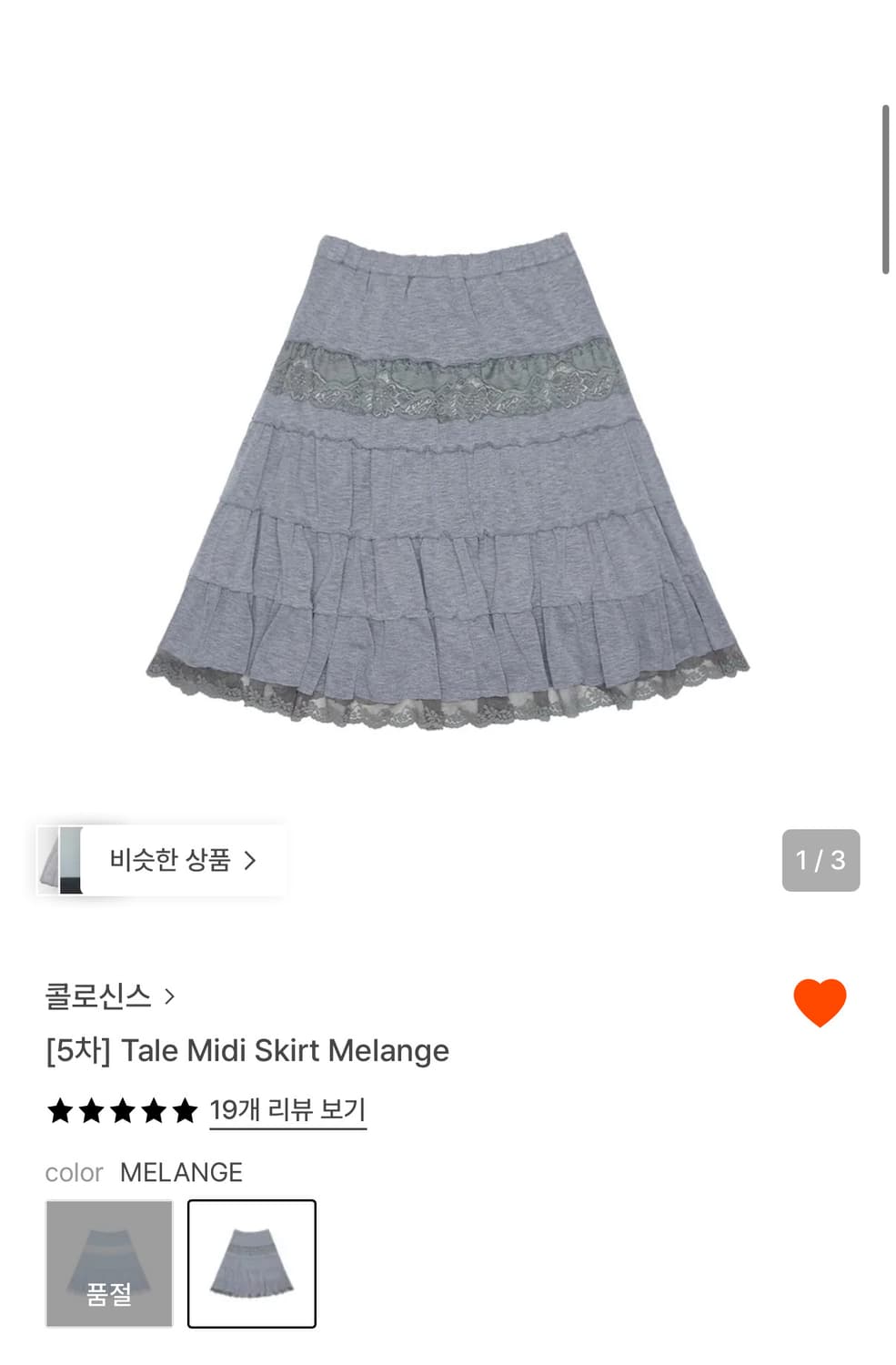Tap the orange heart to unlike
This screenshot has height=1365, width=896.
pyautogui.click(x=819, y=1003)
